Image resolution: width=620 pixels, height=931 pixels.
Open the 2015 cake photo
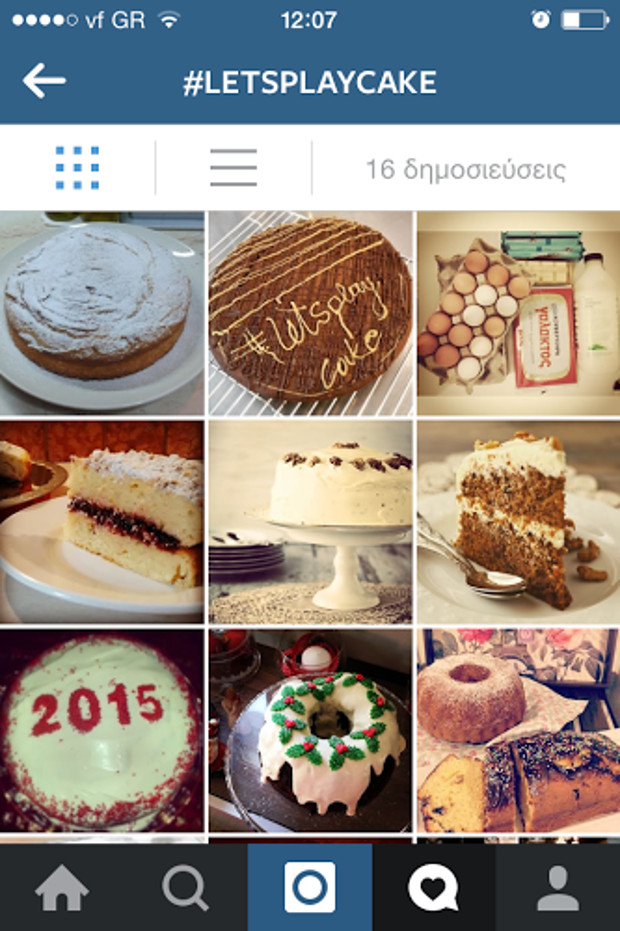tap(101, 730)
